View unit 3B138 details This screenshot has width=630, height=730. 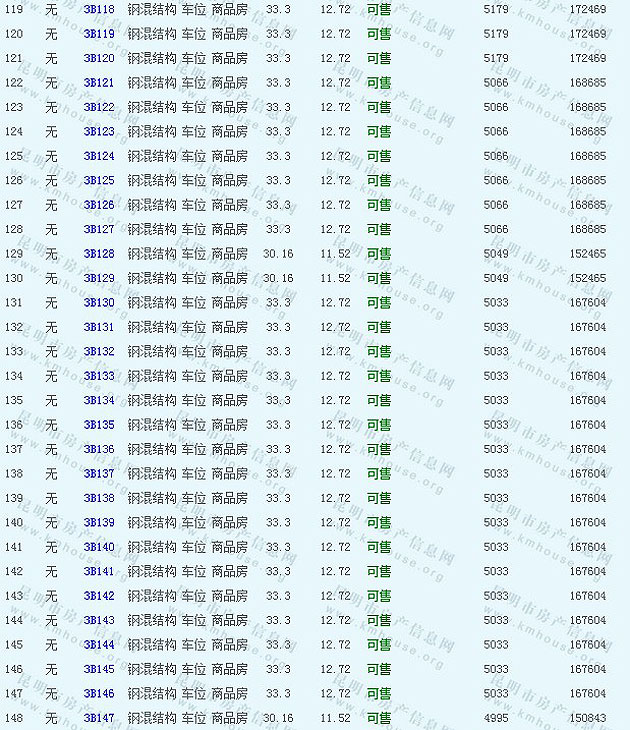[x=98, y=498]
